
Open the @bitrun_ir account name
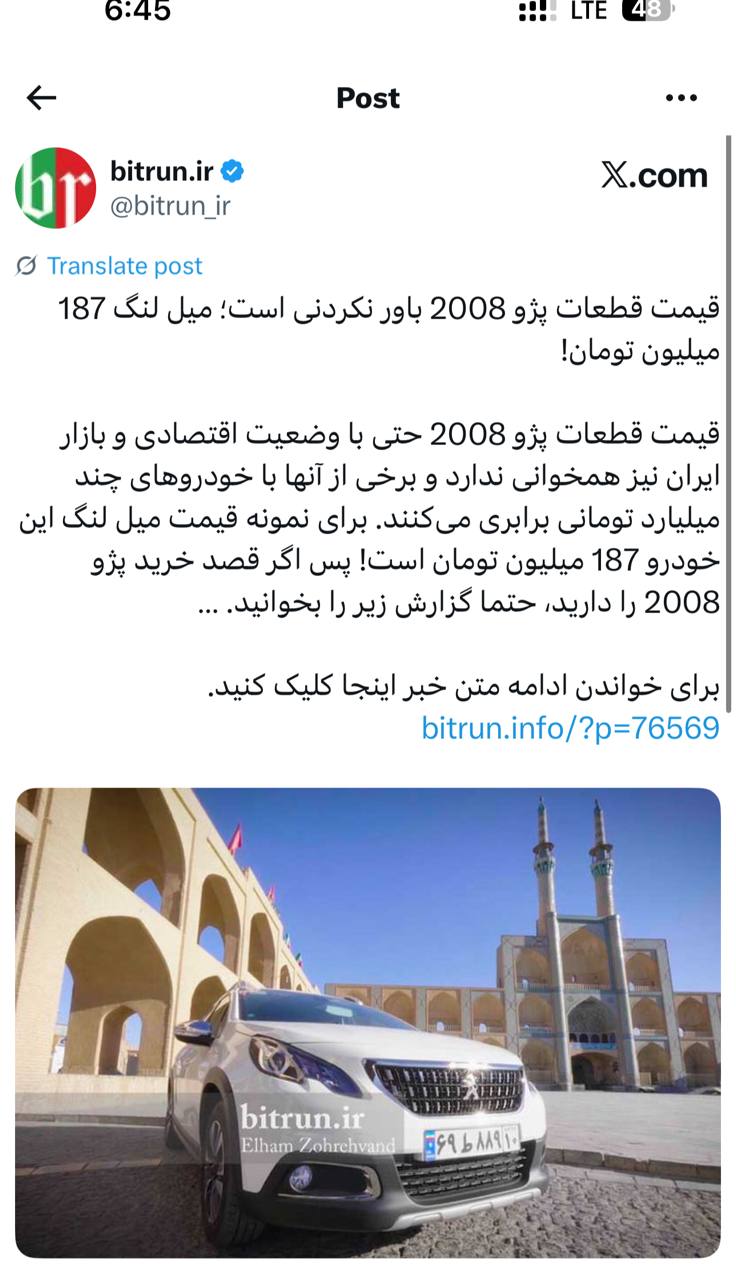(x=170, y=206)
